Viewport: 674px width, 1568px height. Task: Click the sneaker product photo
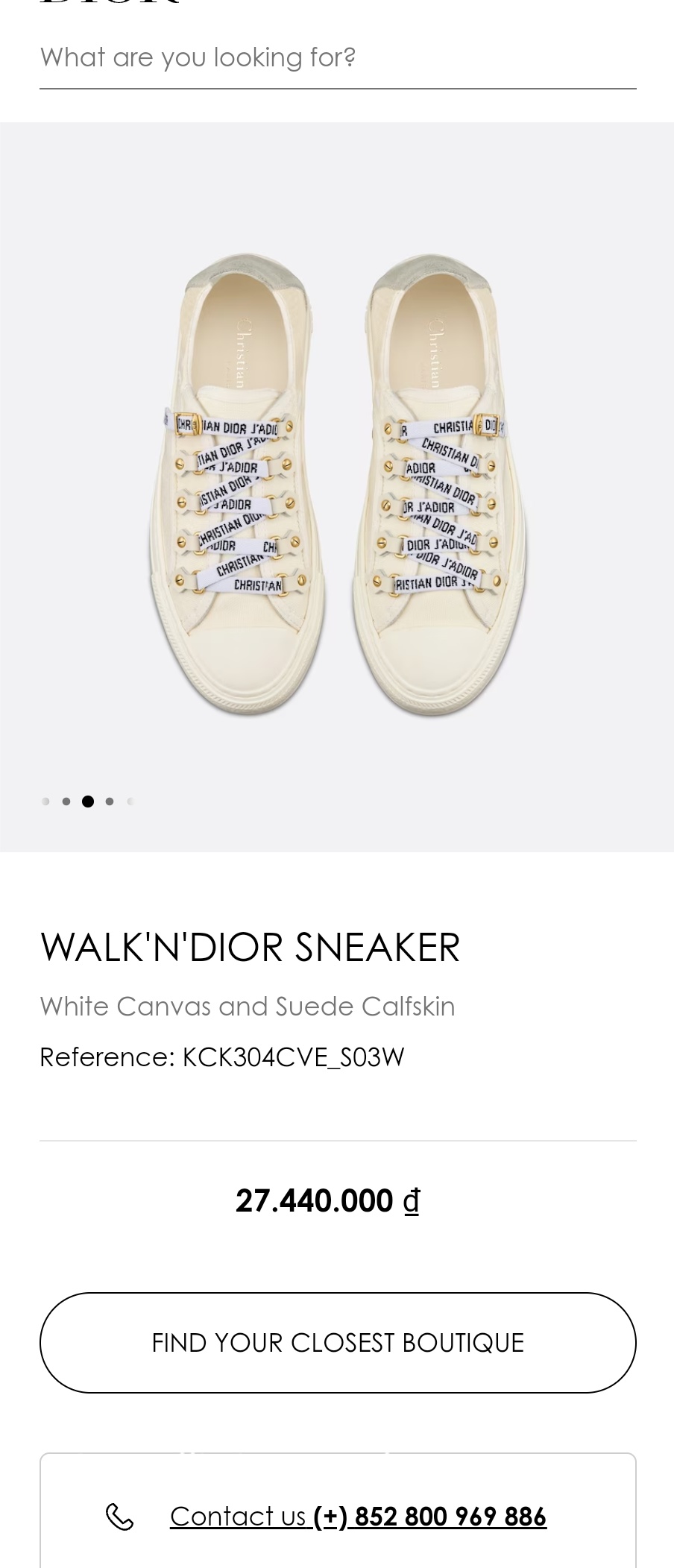337,485
